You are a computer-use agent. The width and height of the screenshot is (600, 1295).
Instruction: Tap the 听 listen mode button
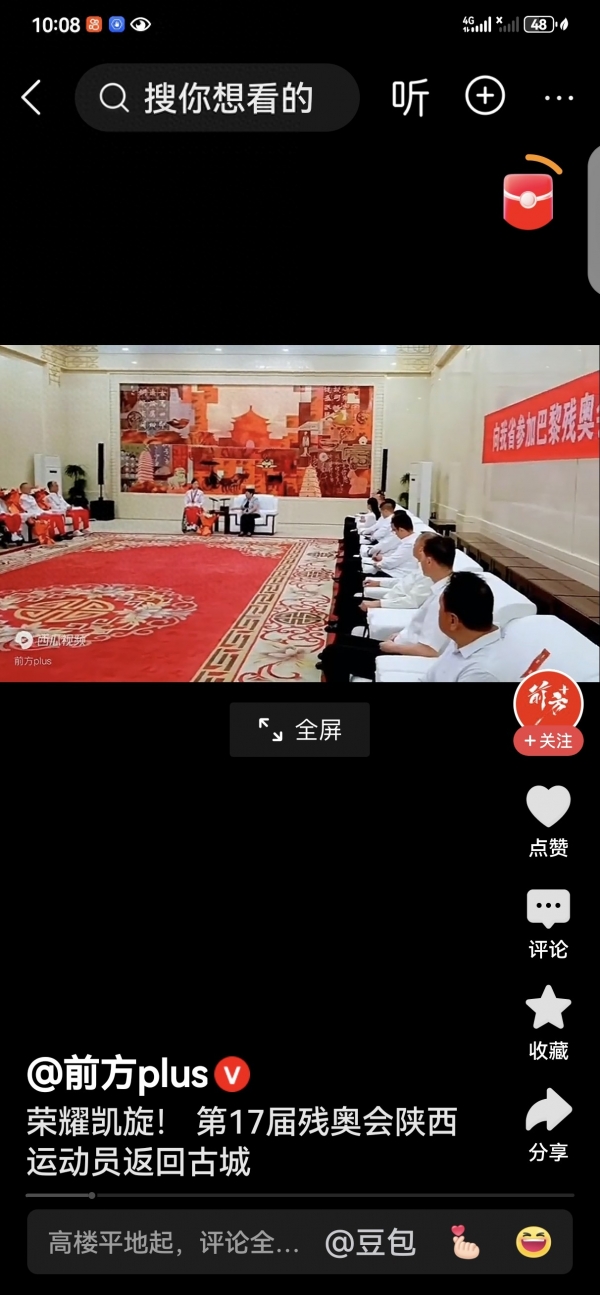tap(410, 97)
